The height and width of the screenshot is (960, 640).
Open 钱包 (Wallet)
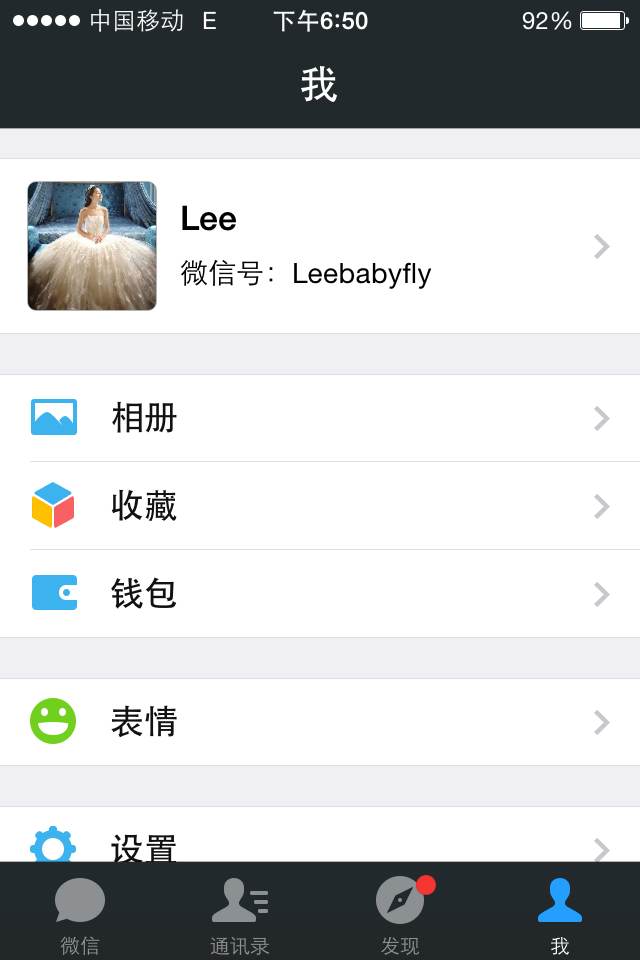click(320, 594)
